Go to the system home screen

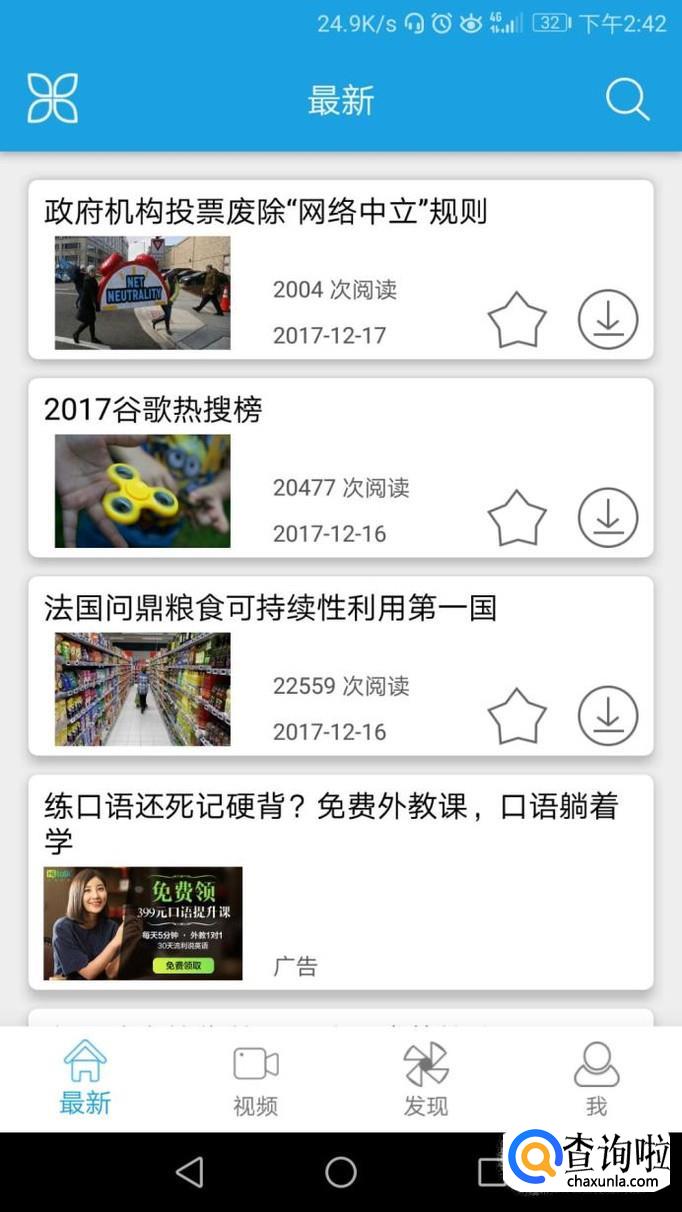click(x=341, y=1172)
